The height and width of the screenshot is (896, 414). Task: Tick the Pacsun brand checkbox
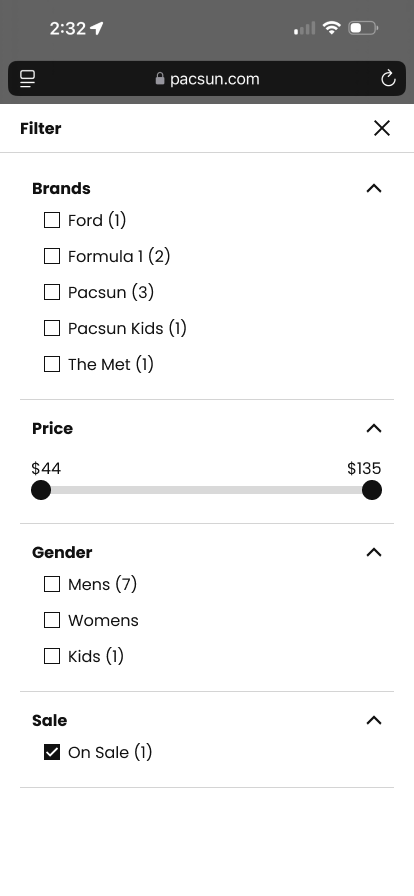coord(52,292)
